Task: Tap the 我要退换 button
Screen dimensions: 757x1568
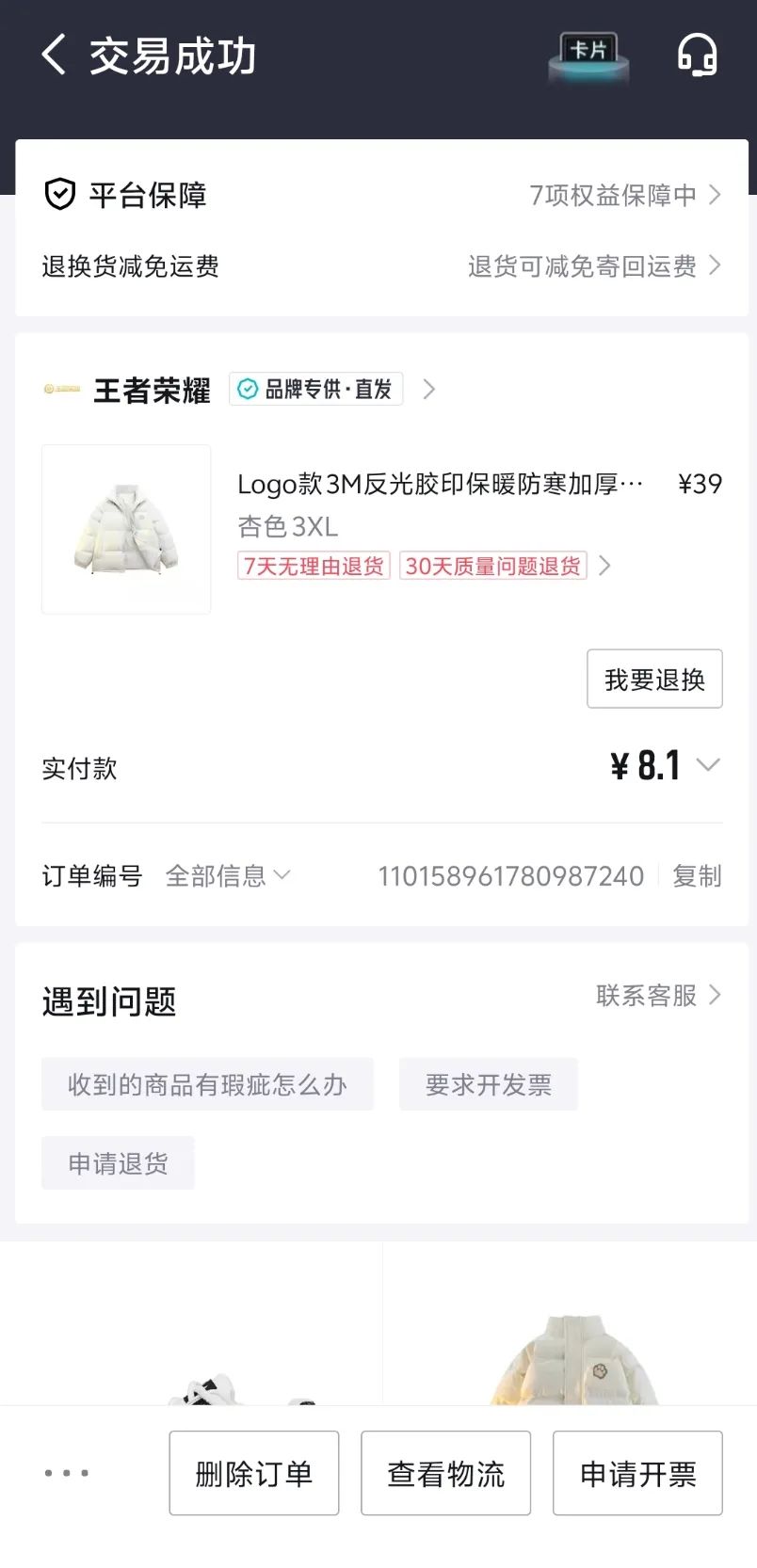Action: coord(654,679)
